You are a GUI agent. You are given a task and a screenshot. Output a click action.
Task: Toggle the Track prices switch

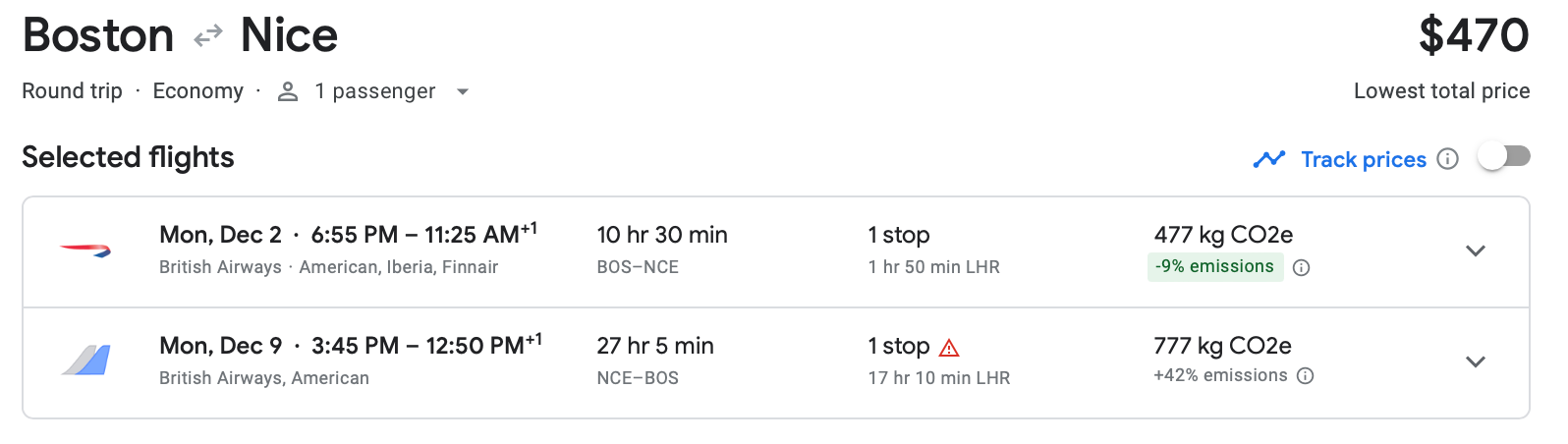1503,157
